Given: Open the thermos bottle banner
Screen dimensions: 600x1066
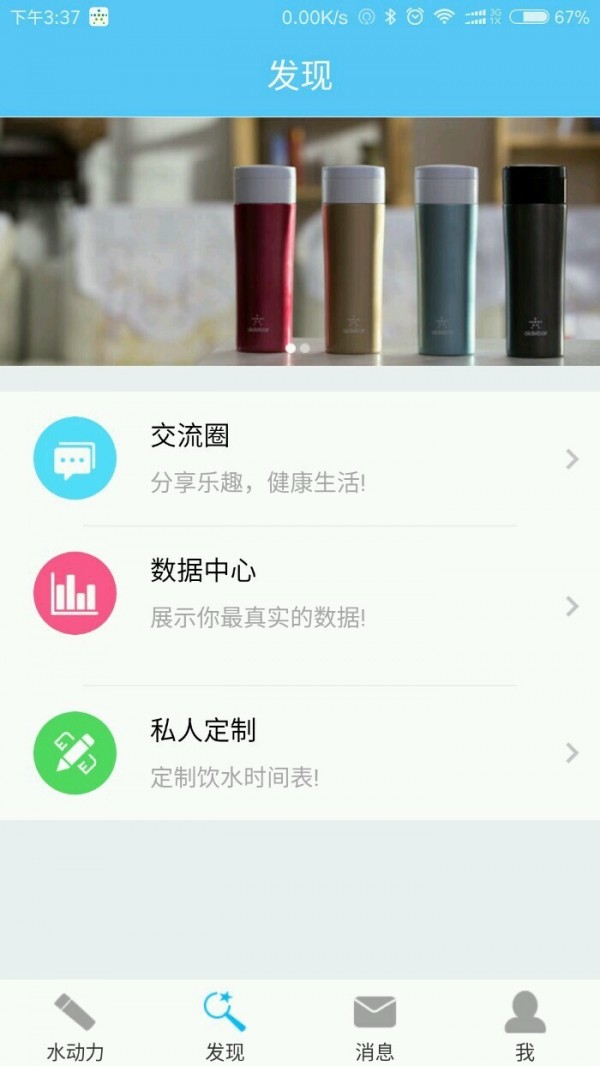Looking at the screenshot, I should point(300,241).
